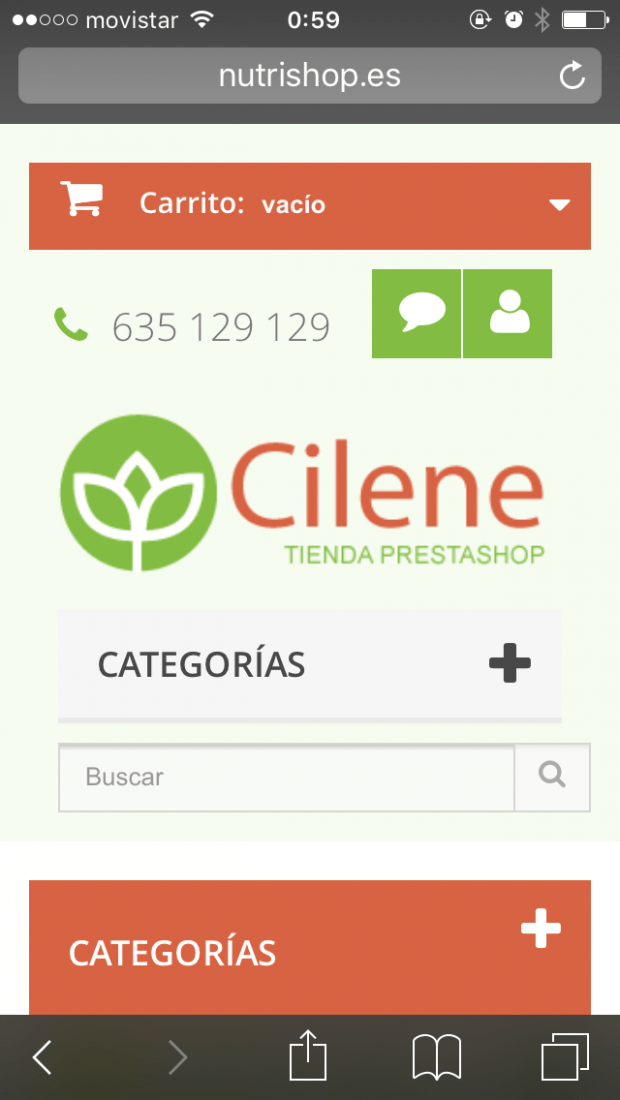Viewport: 620px width, 1100px height.
Task: Reload the page in Safari
Action: [572, 76]
